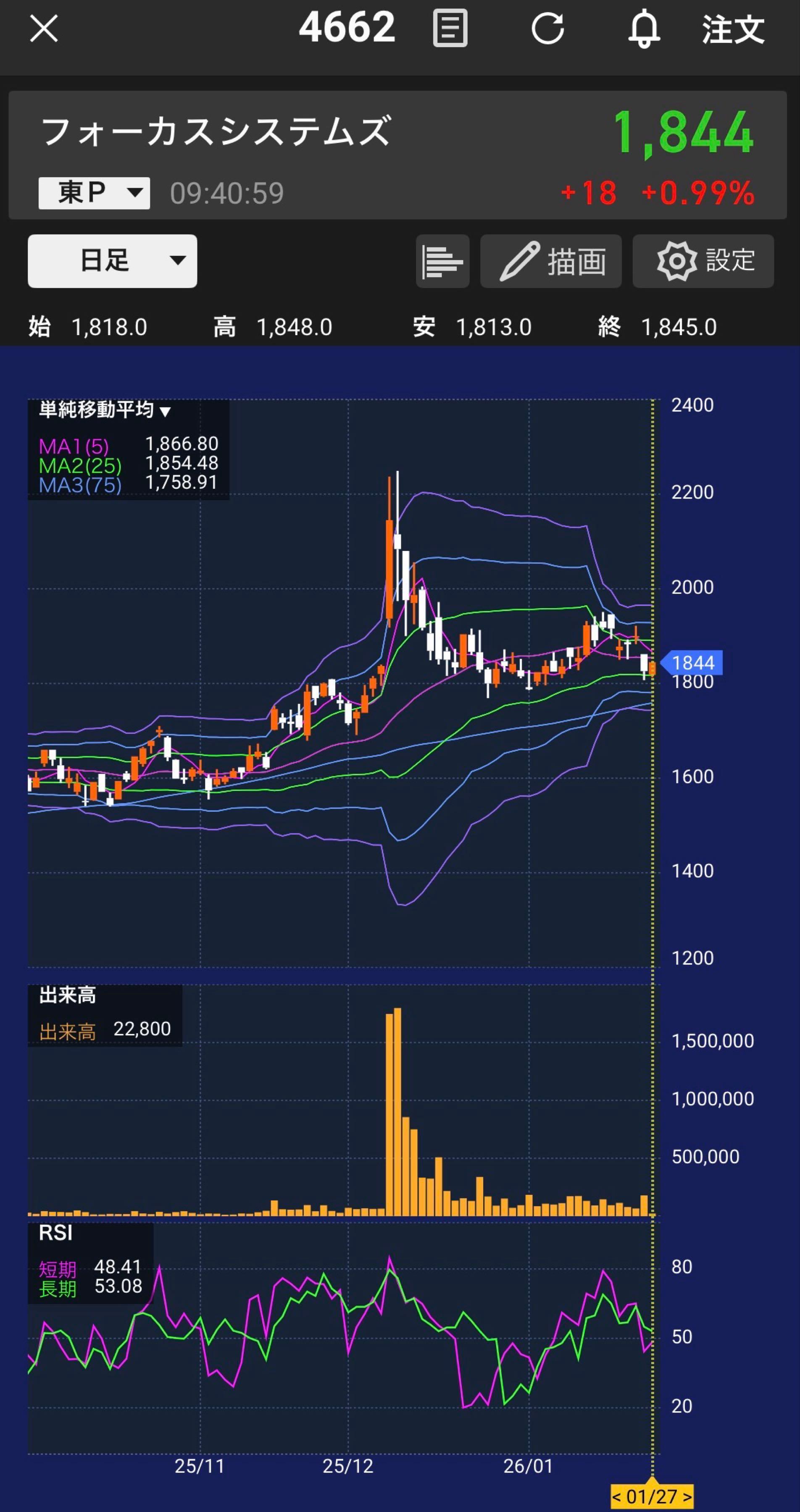Open the 描画 drawing tool
Viewport: 800px width, 1512px height.
click(x=550, y=261)
